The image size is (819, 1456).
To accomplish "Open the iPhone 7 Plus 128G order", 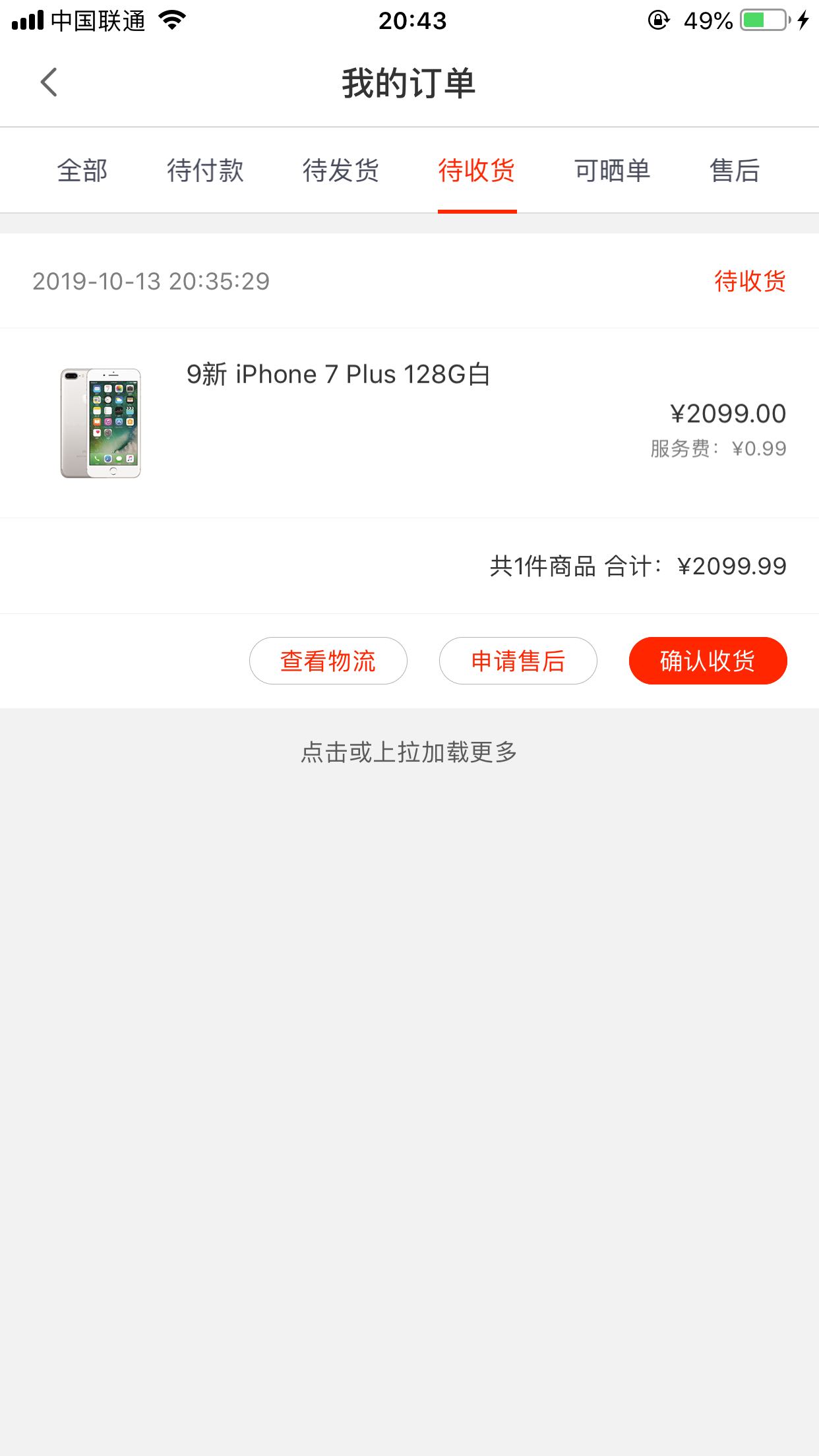I will [x=409, y=423].
